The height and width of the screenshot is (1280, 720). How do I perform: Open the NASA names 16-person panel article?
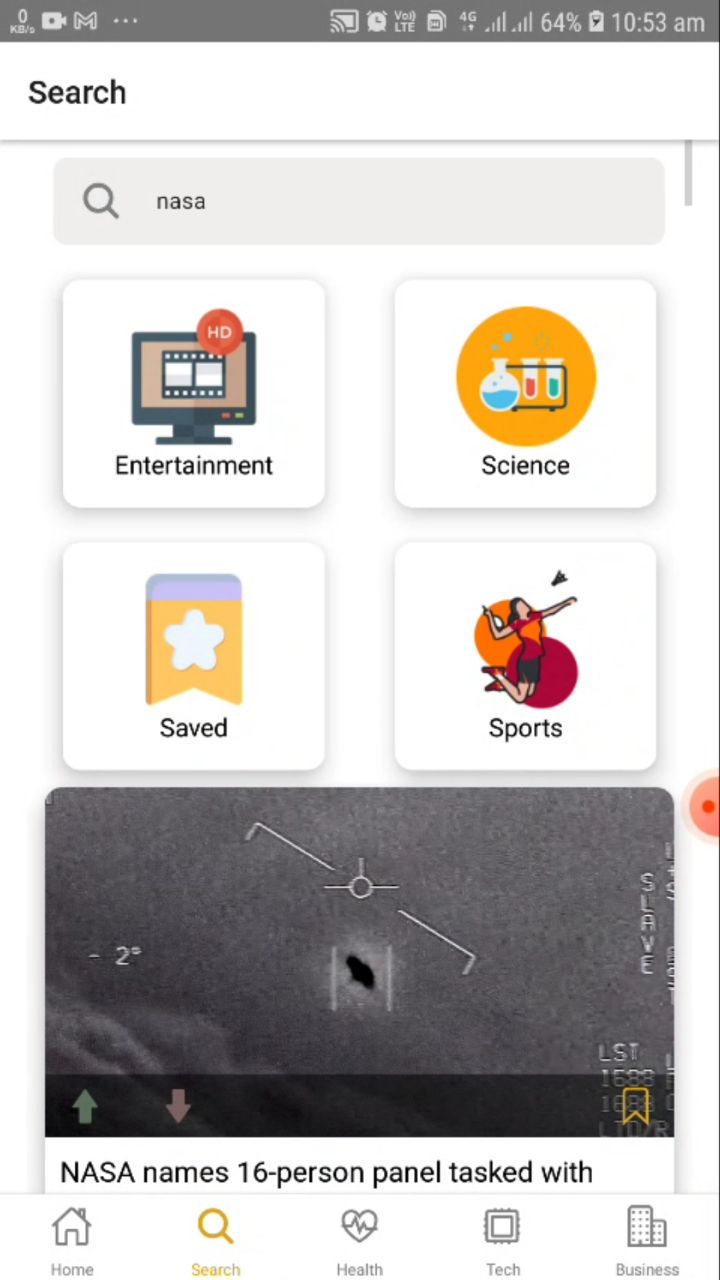[326, 1172]
